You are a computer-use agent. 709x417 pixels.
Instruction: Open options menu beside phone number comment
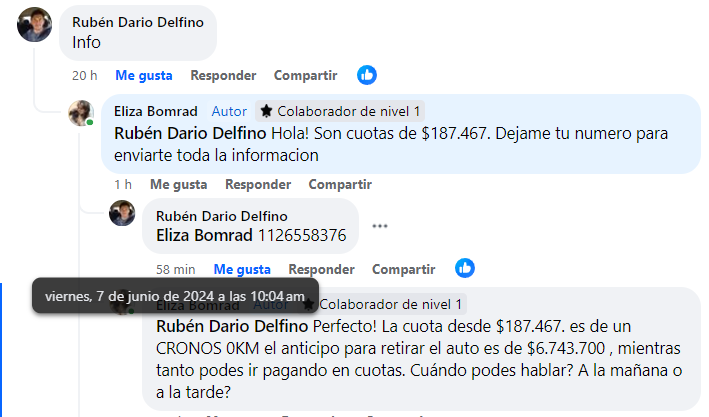[x=379, y=226]
